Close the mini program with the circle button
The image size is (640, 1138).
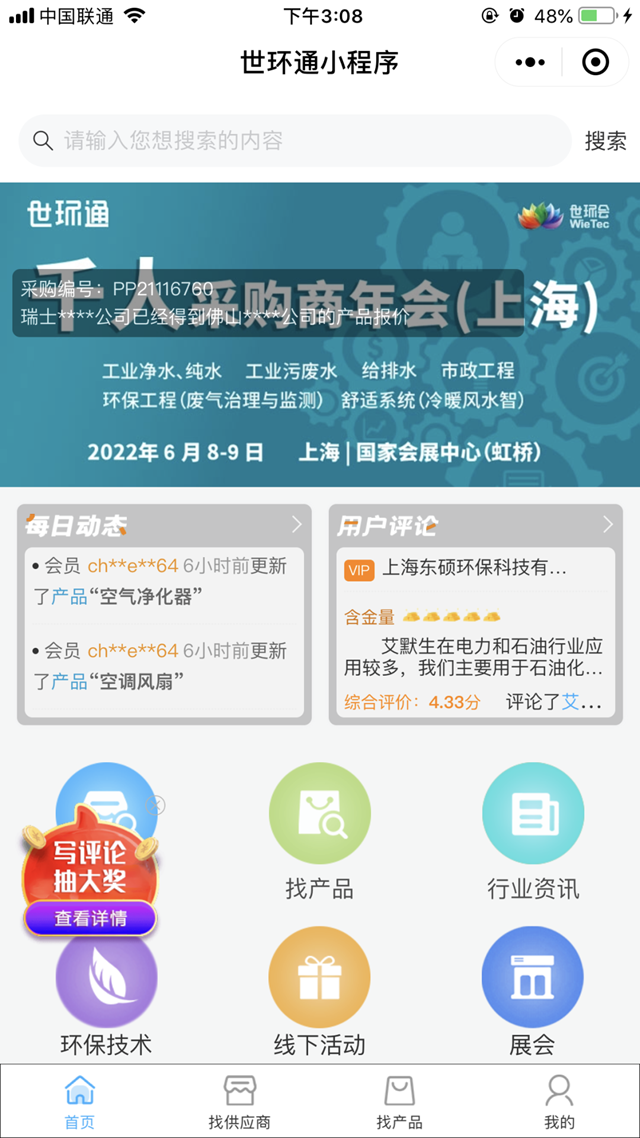pyautogui.click(x=596, y=62)
